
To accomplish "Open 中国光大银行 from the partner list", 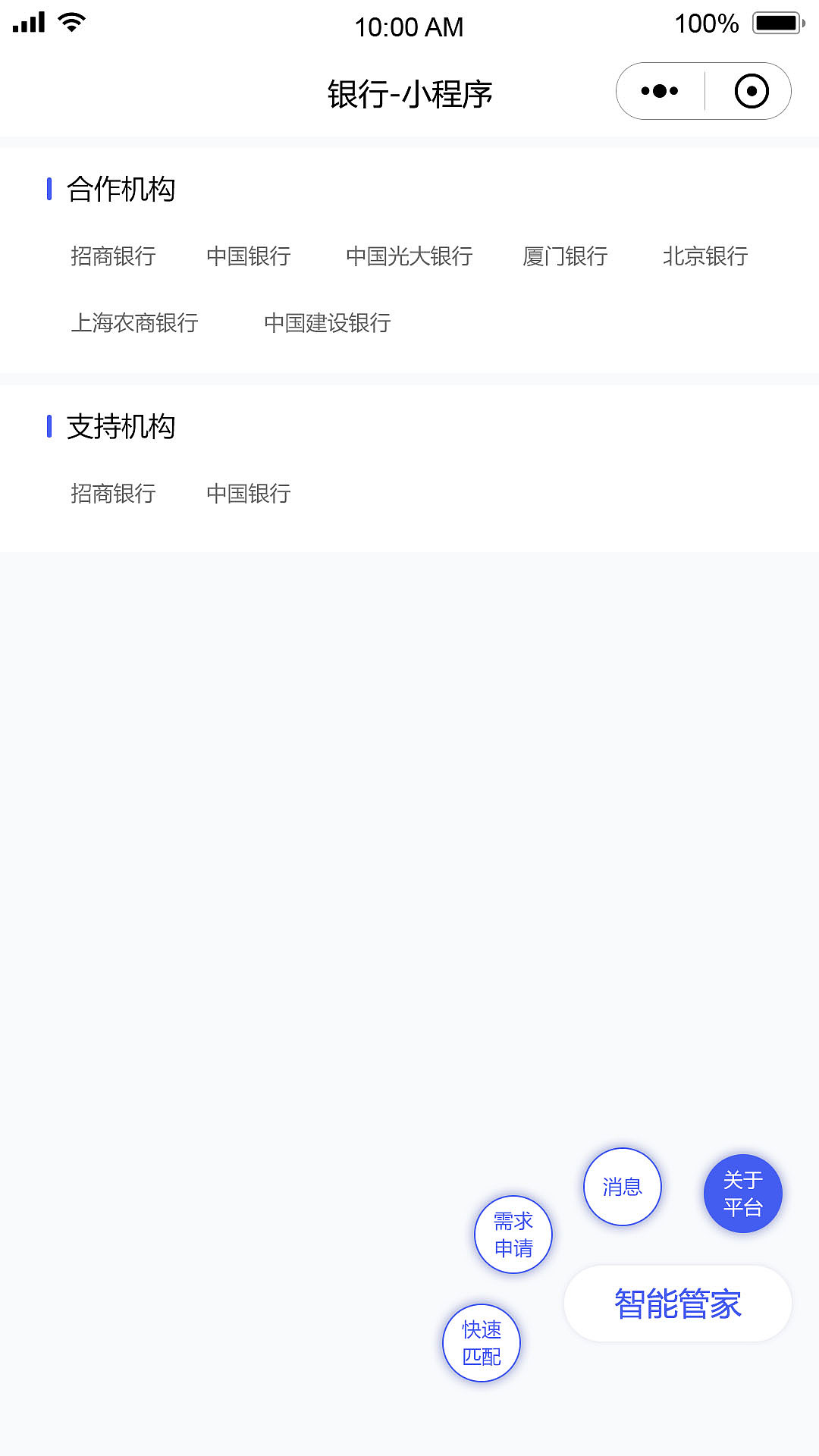I will tap(409, 257).
